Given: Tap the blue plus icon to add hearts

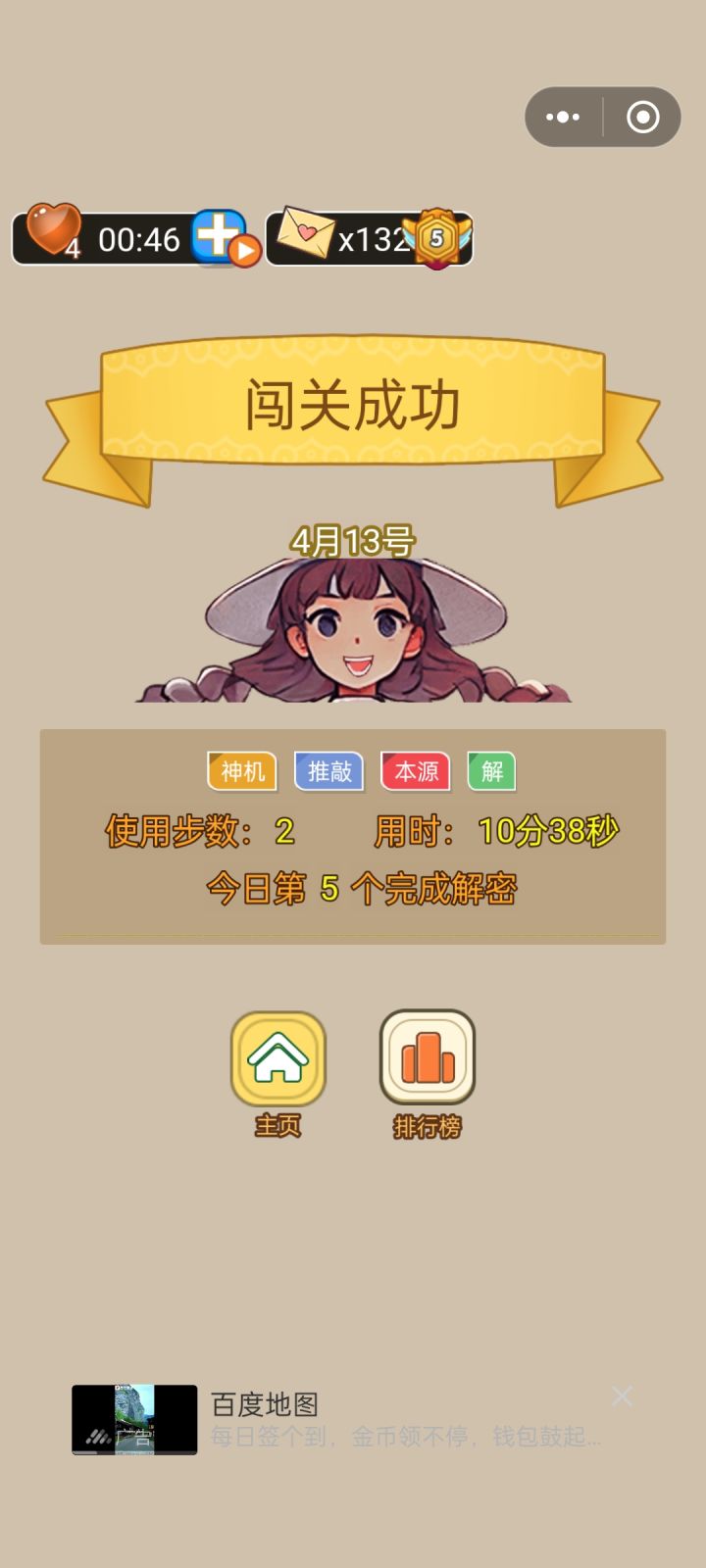Looking at the screenshot, I should pos(218,235).
